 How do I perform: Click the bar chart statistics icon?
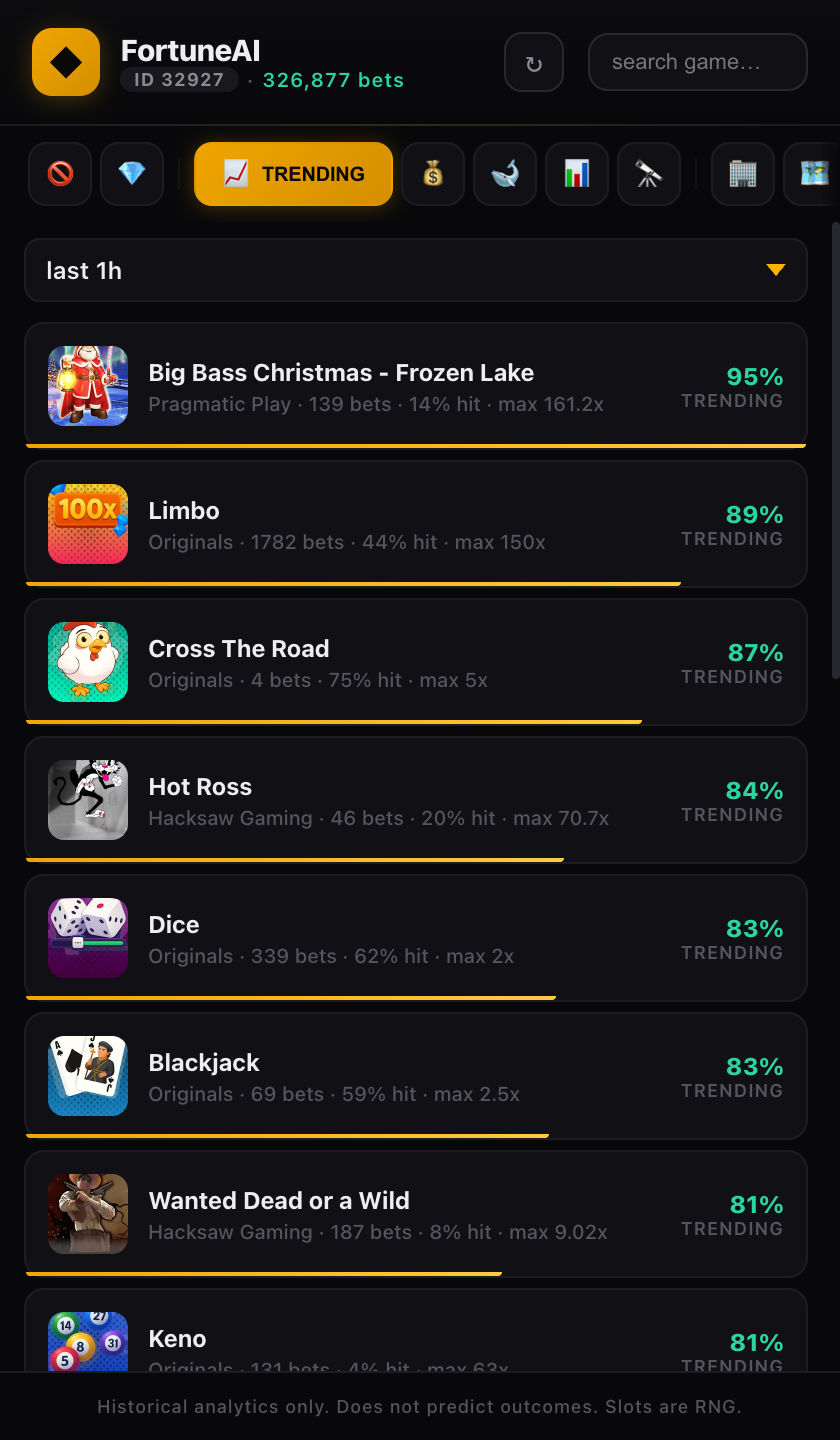tap(577, 173)
